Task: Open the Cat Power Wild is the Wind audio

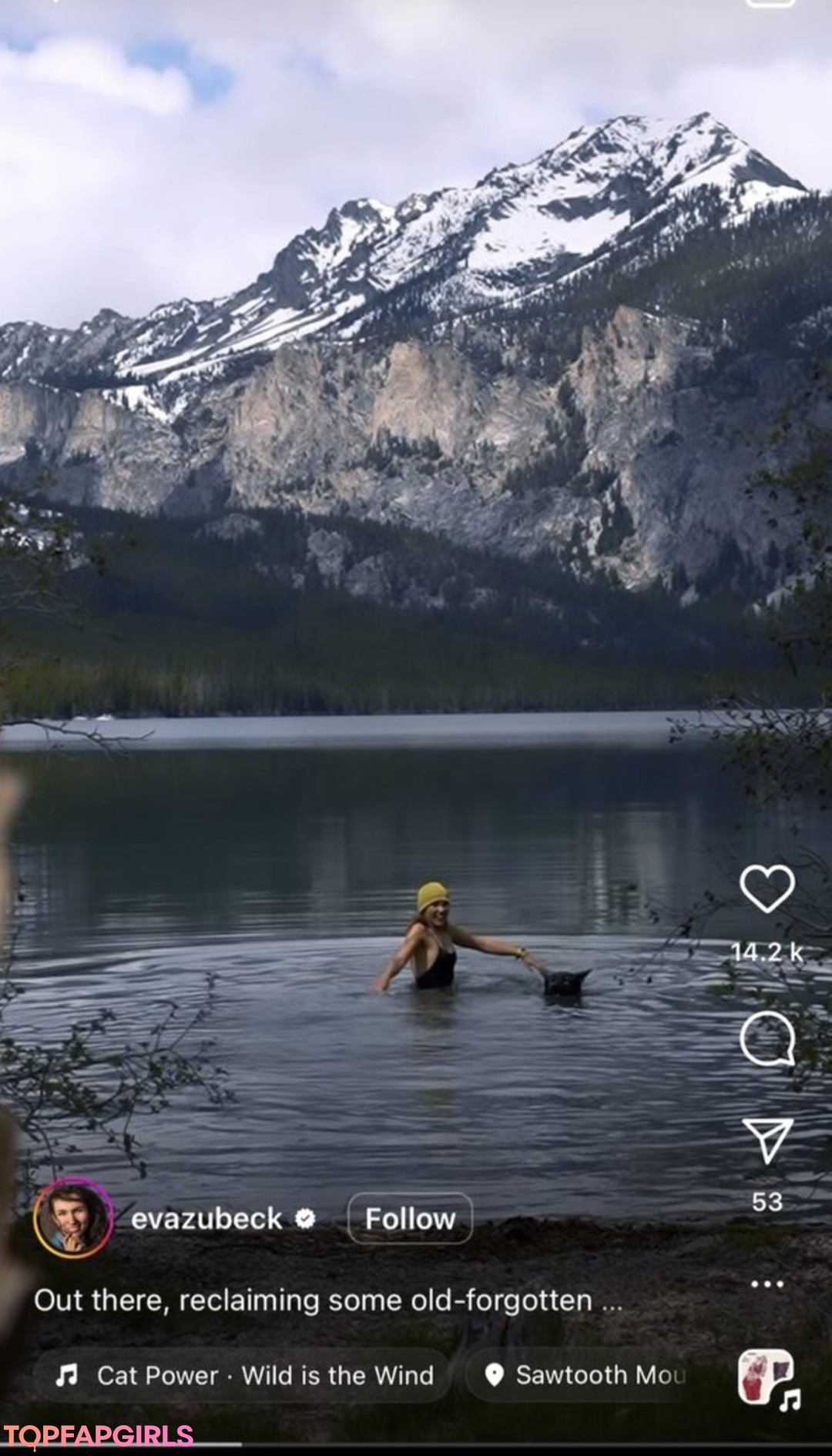Action: coord(243,1375)
